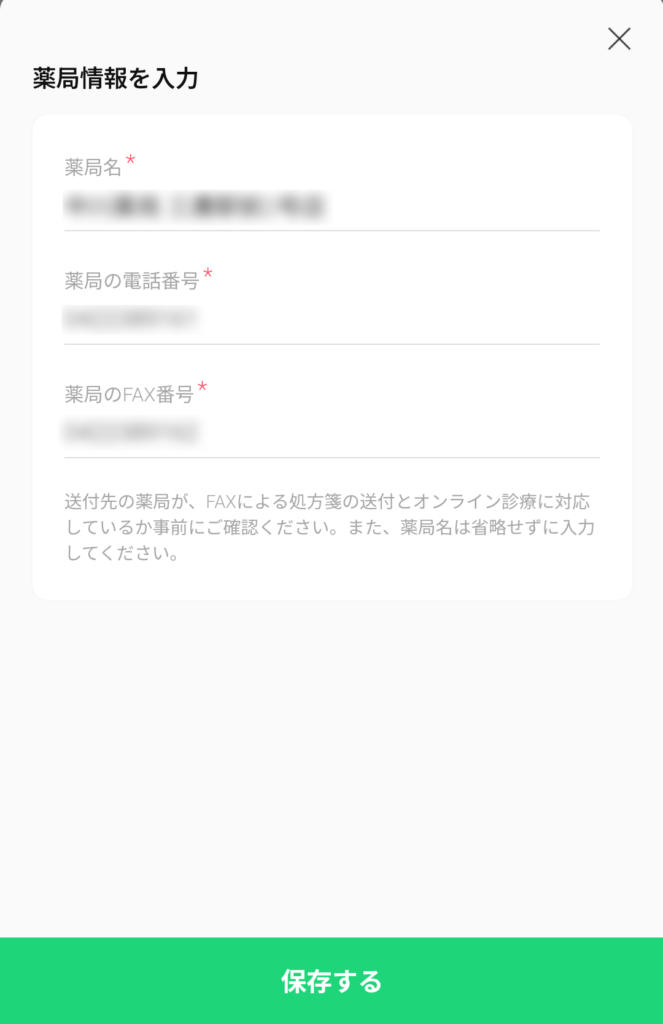Close the pharmacy information form
Image resolution: width=663 pixels, height=1024 pixels.
[619, 39]
